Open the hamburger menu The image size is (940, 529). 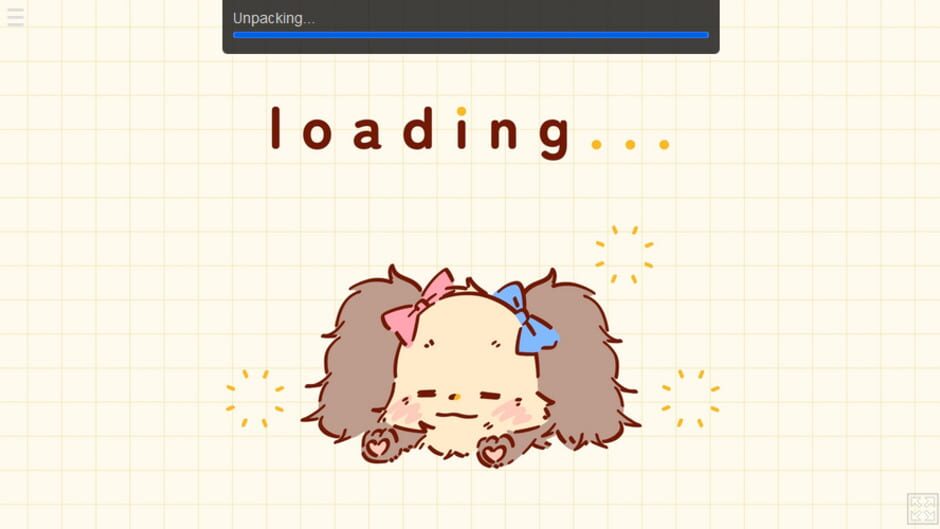coord(15,17)
